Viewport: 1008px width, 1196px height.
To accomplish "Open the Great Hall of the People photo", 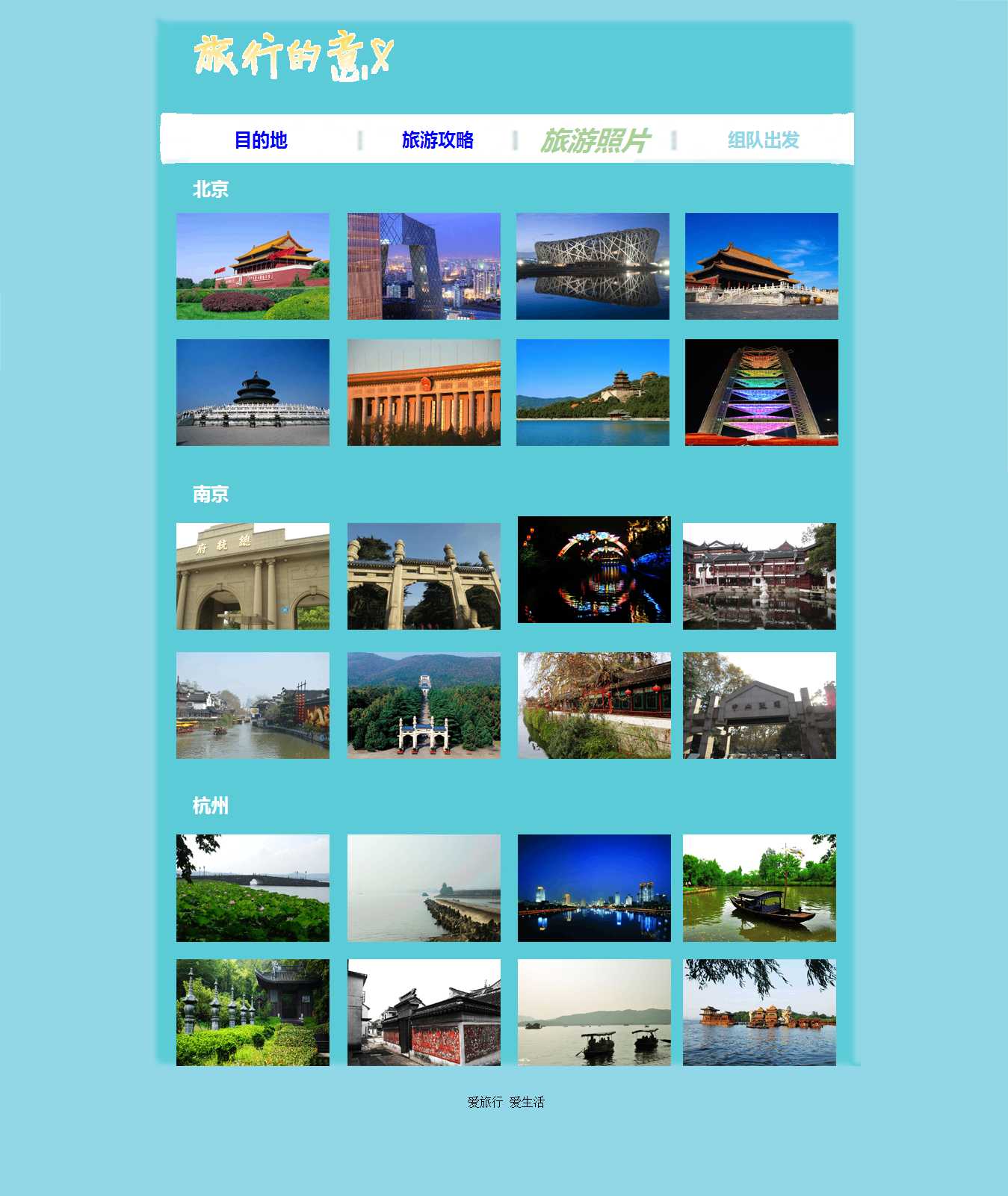I will [x=424, y=392].
